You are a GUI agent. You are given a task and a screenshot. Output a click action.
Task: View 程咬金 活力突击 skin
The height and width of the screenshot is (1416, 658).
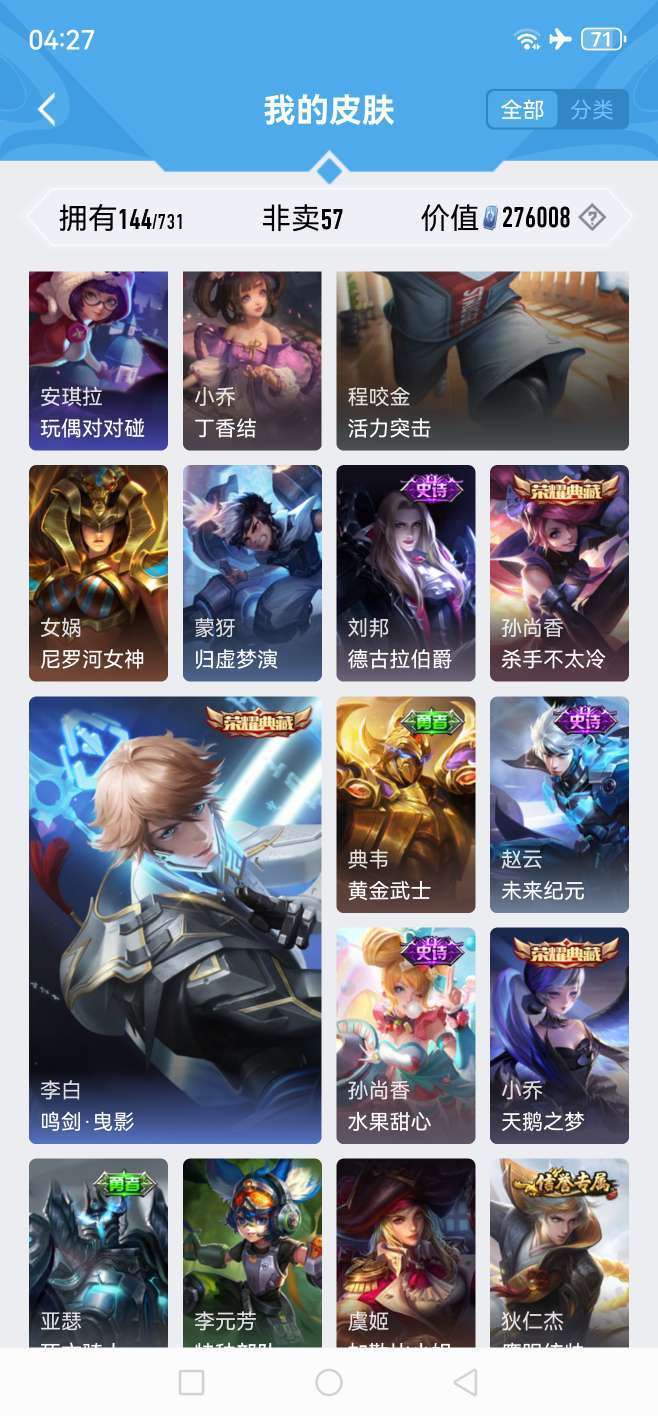pos(482,360)
